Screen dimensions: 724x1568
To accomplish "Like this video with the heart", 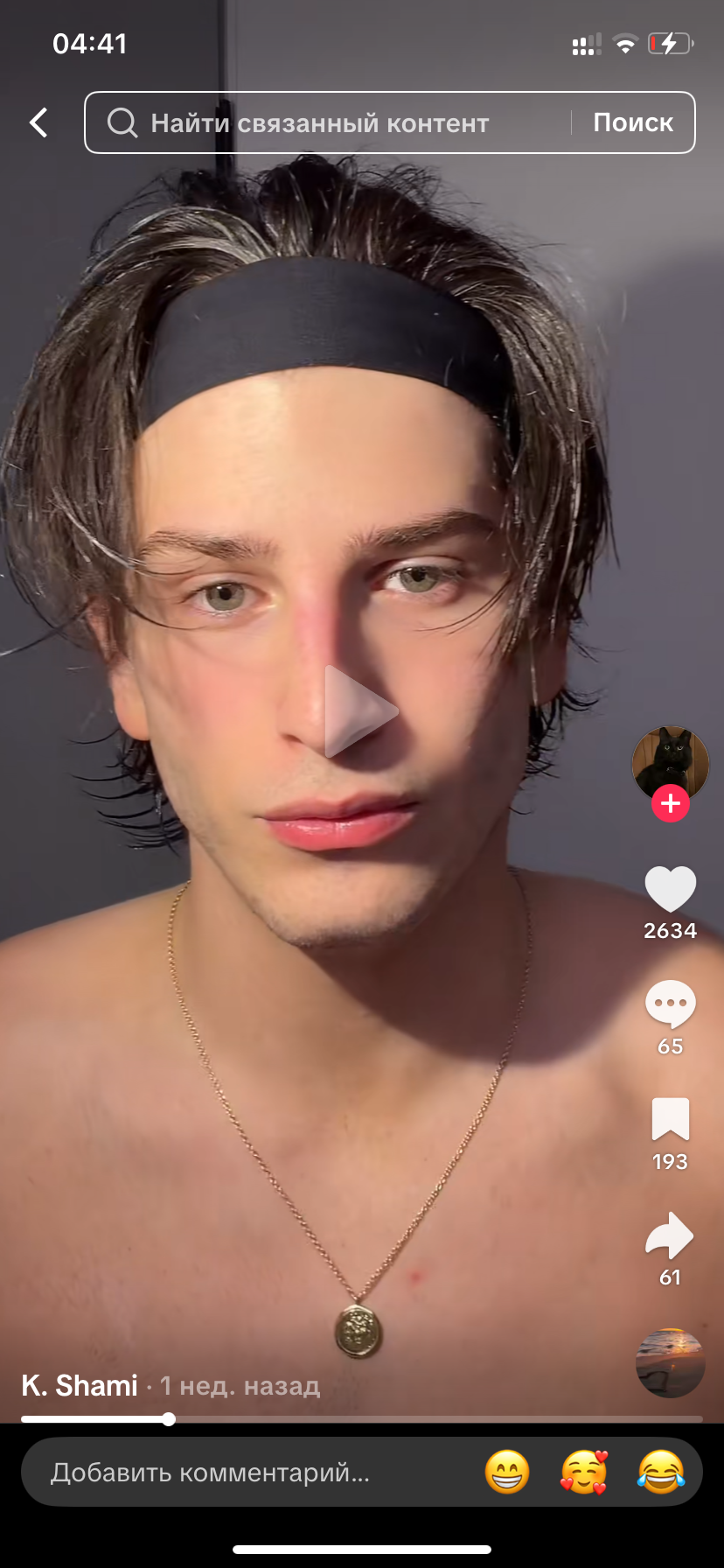I will 670,889.
